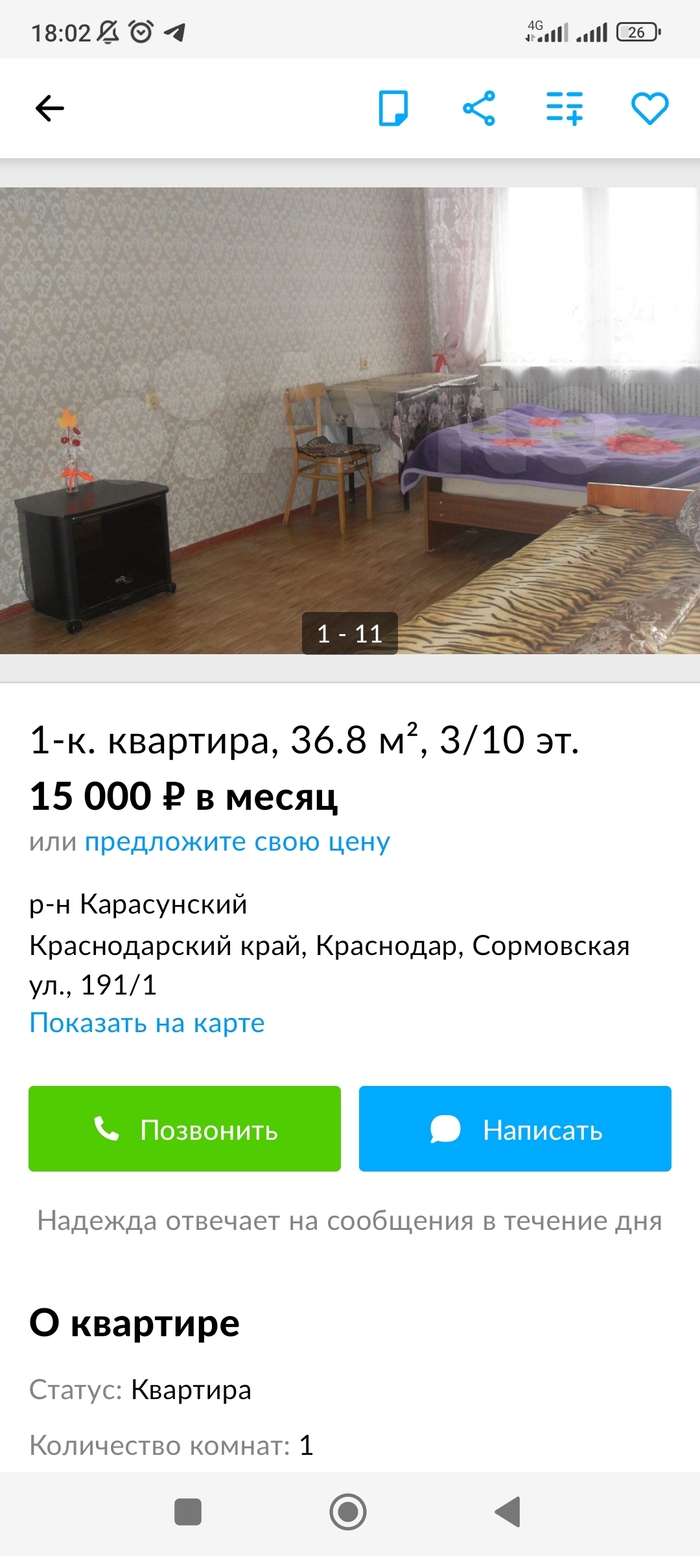Screen dimensions: 700x1556
Task: Tap the system home button
Action: (x=348, y=1511)
